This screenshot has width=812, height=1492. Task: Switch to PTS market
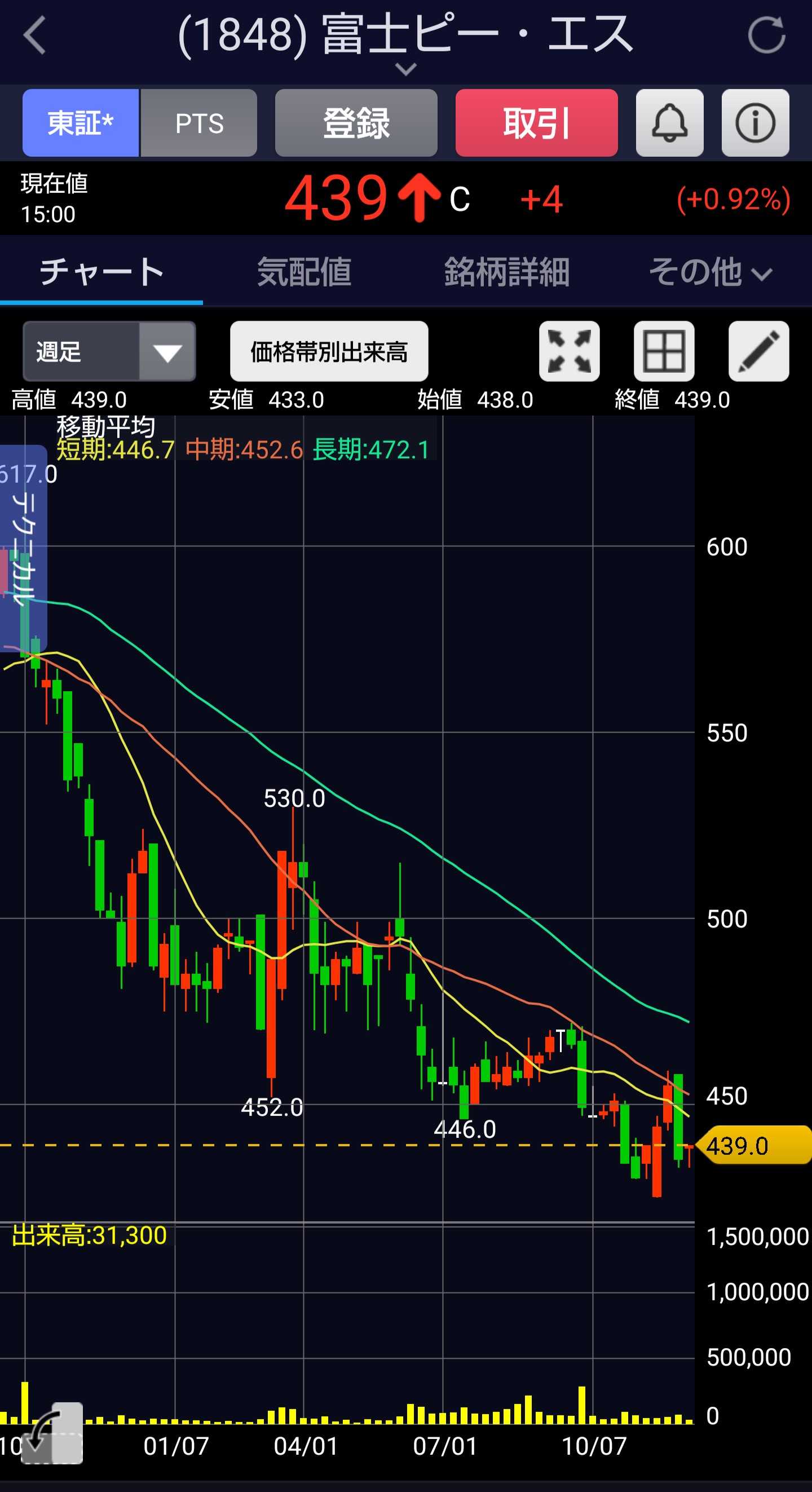pos(199,123)
